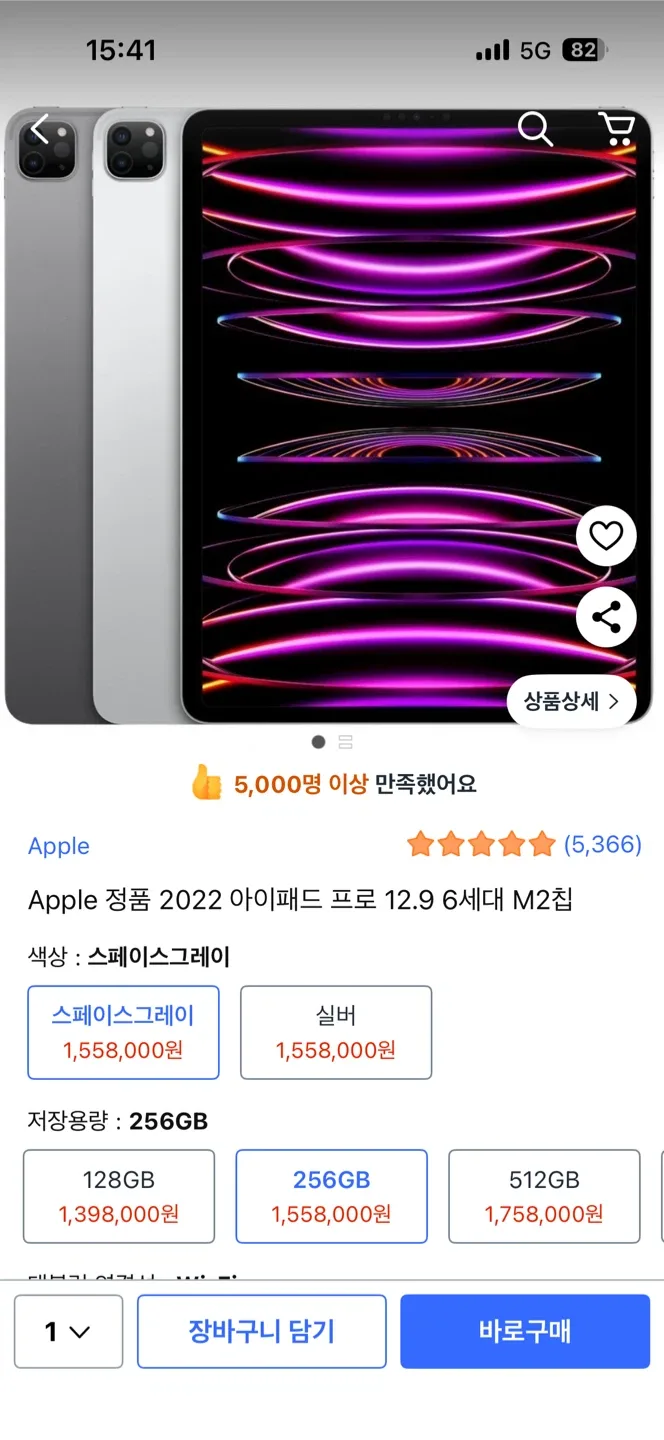This screenshot has height=1440, width=664.
Task: Open the Apple brand link
Action: pyautogui.click(x=59, y=846)
